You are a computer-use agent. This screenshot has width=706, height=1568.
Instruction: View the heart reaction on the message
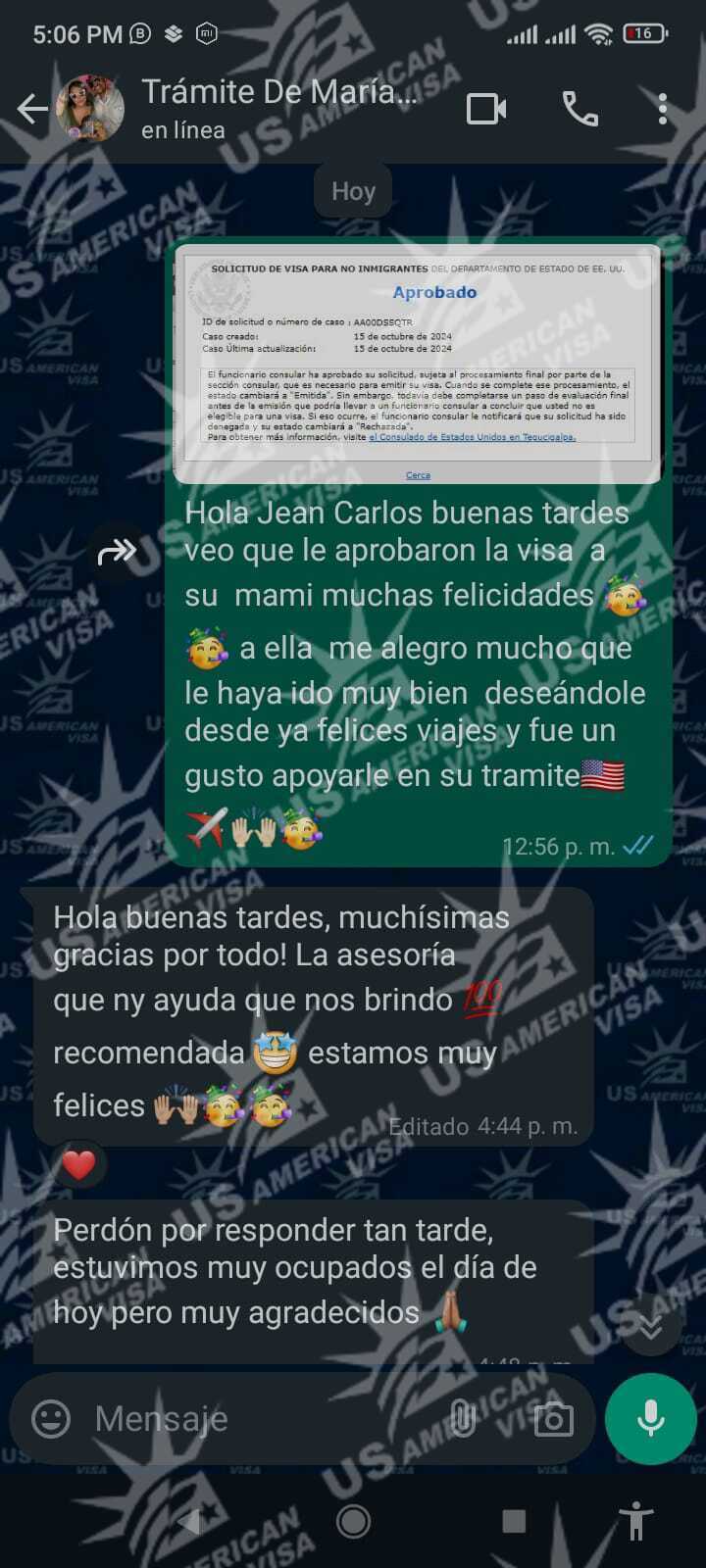pyautogui.click(x=78, y=1165)
